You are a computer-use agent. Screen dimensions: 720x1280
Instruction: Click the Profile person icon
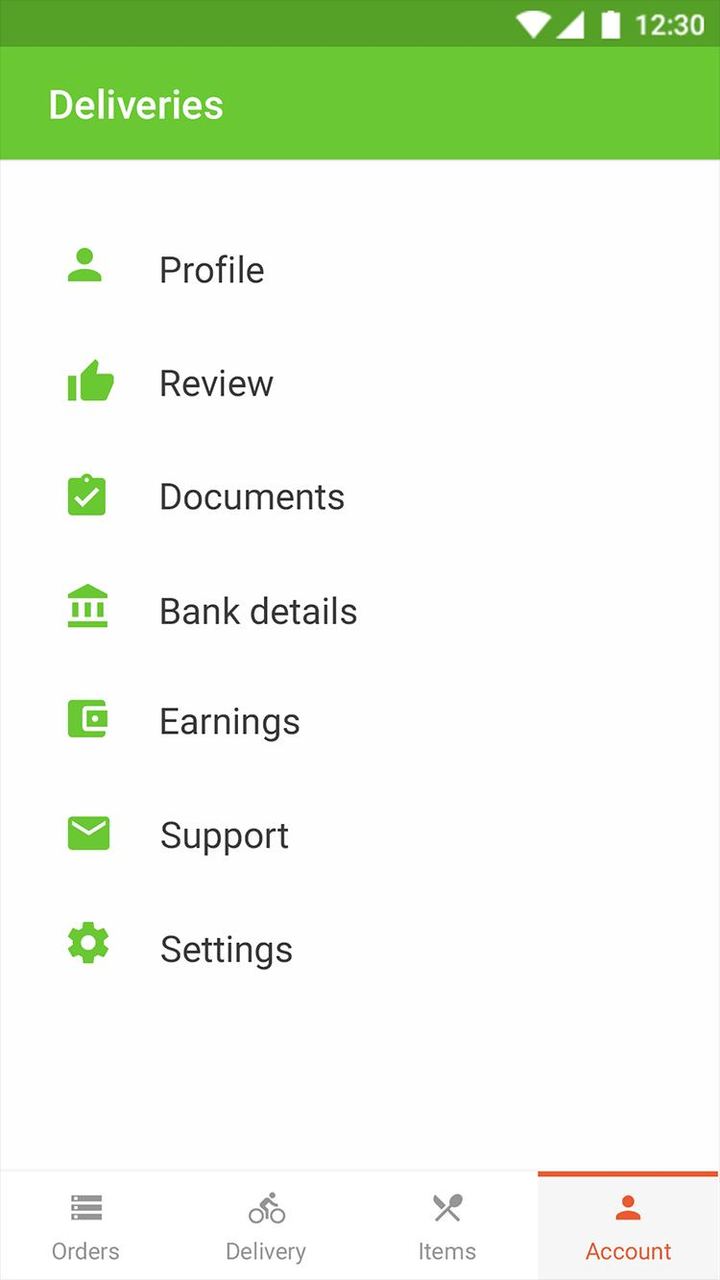click(x=87, y=267)
